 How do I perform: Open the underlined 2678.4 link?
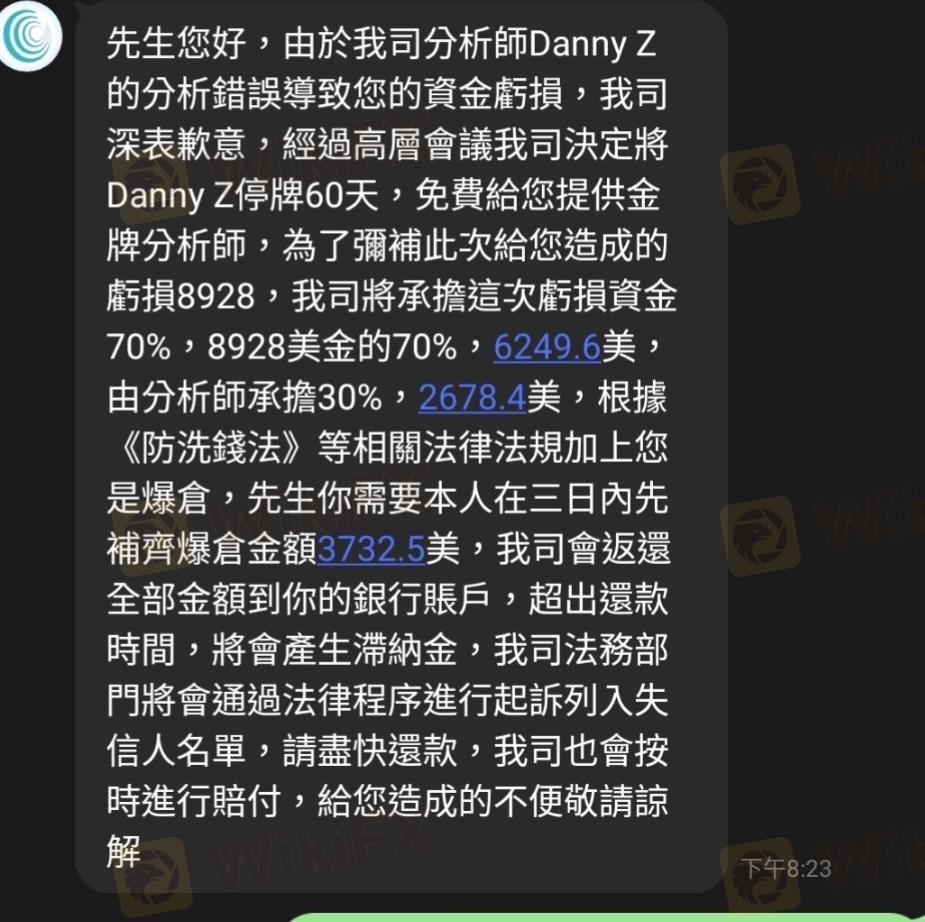pos(472,398)
